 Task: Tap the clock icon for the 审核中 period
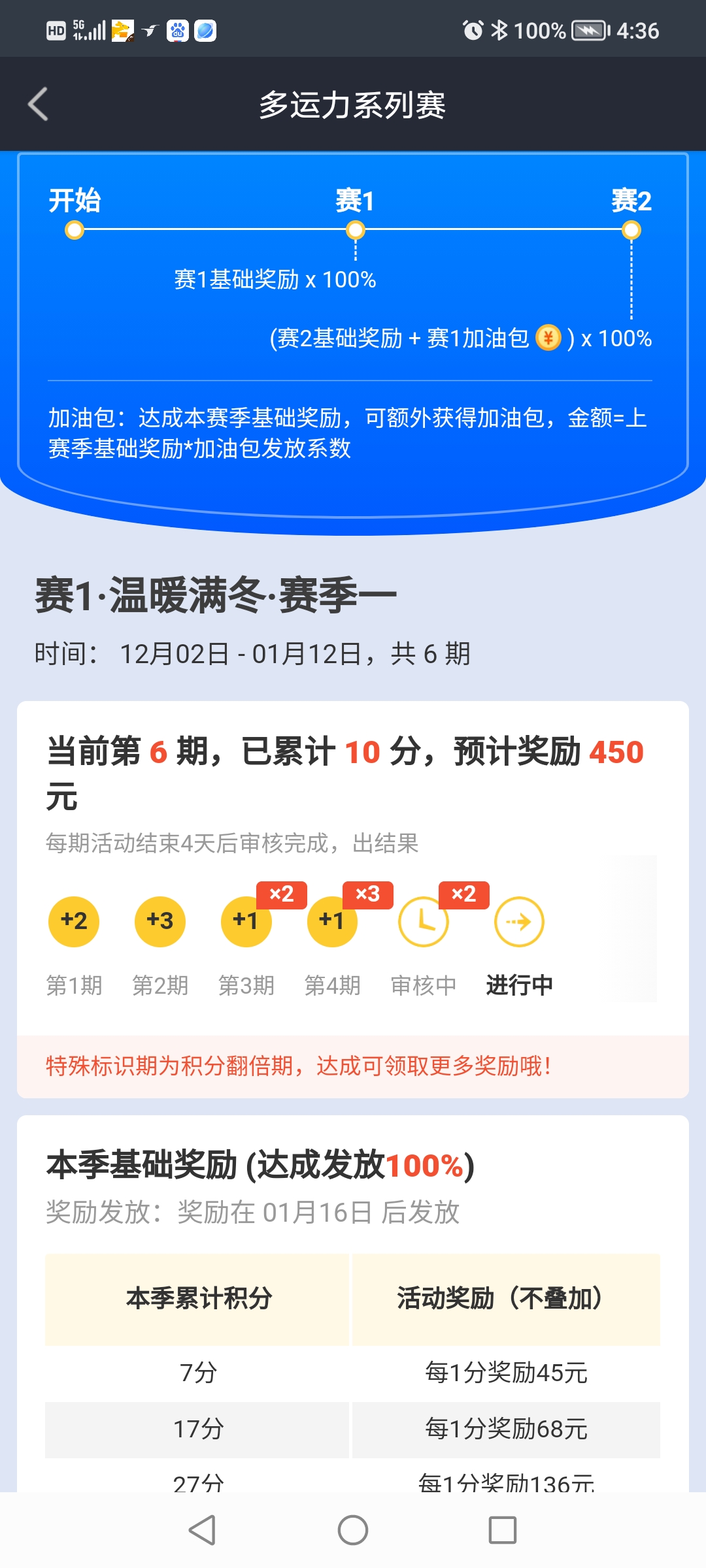tap(424, 921)
